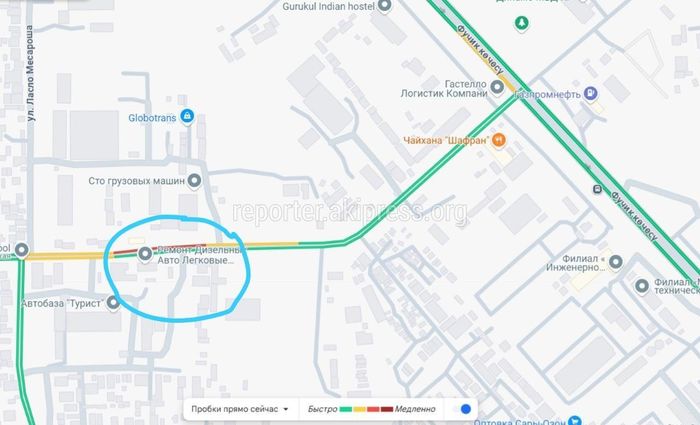Tap the Ремонт Дизельных Авто marker
The image size is (700, 425).
coord(145,253)
